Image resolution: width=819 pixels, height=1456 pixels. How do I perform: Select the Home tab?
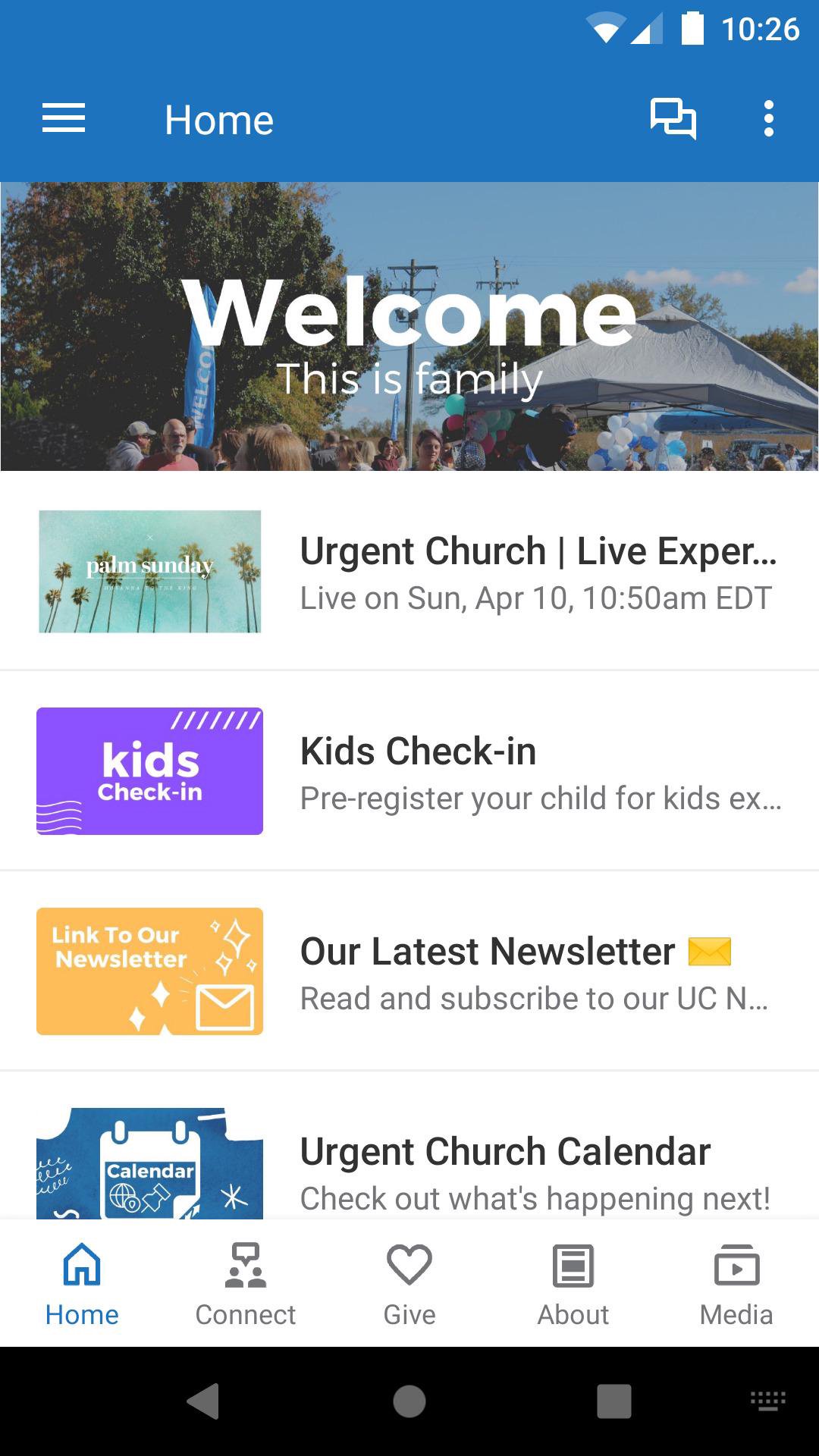[82, 1283]
